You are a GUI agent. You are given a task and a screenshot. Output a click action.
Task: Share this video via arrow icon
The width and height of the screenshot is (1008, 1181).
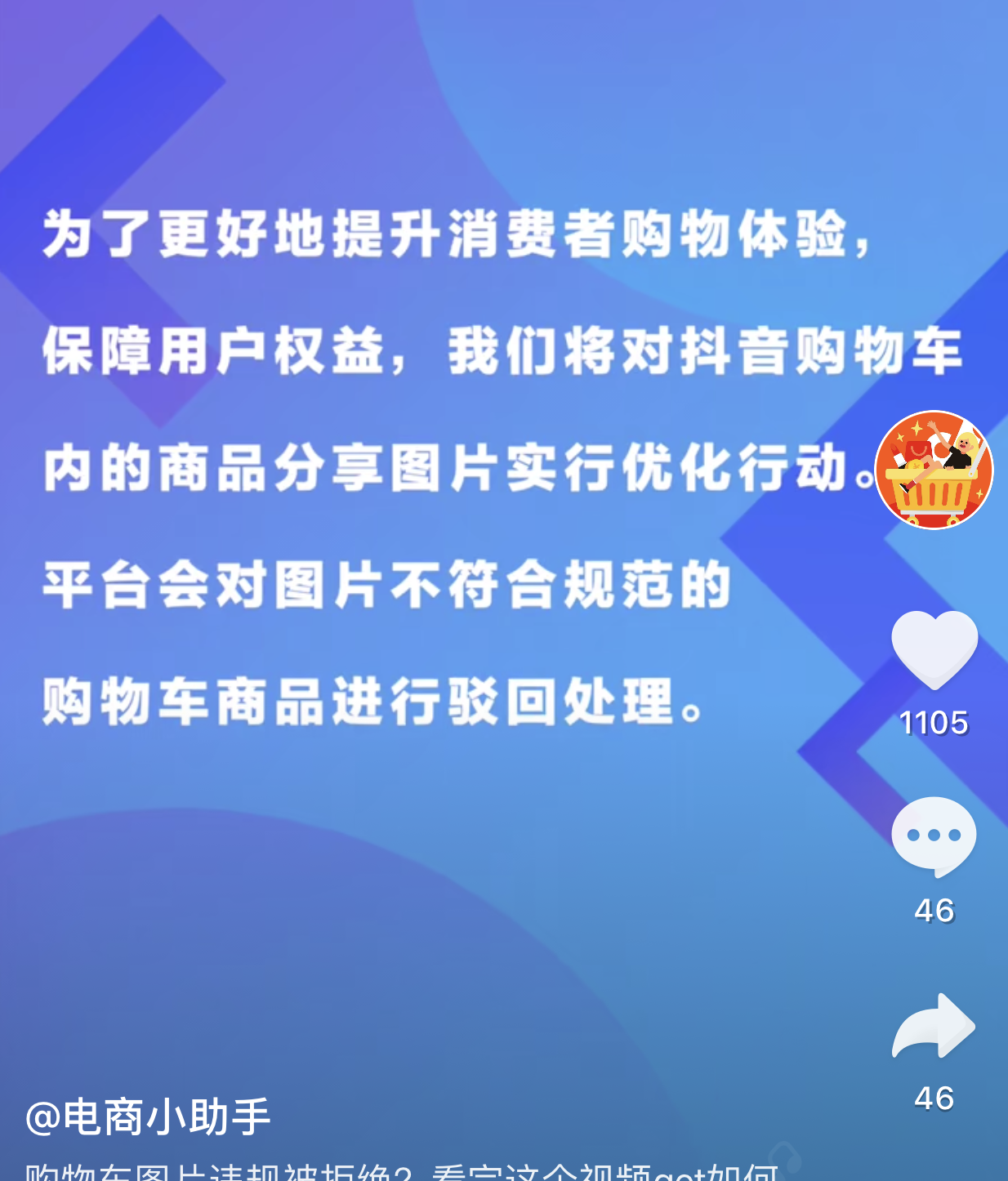(934, 1026)
